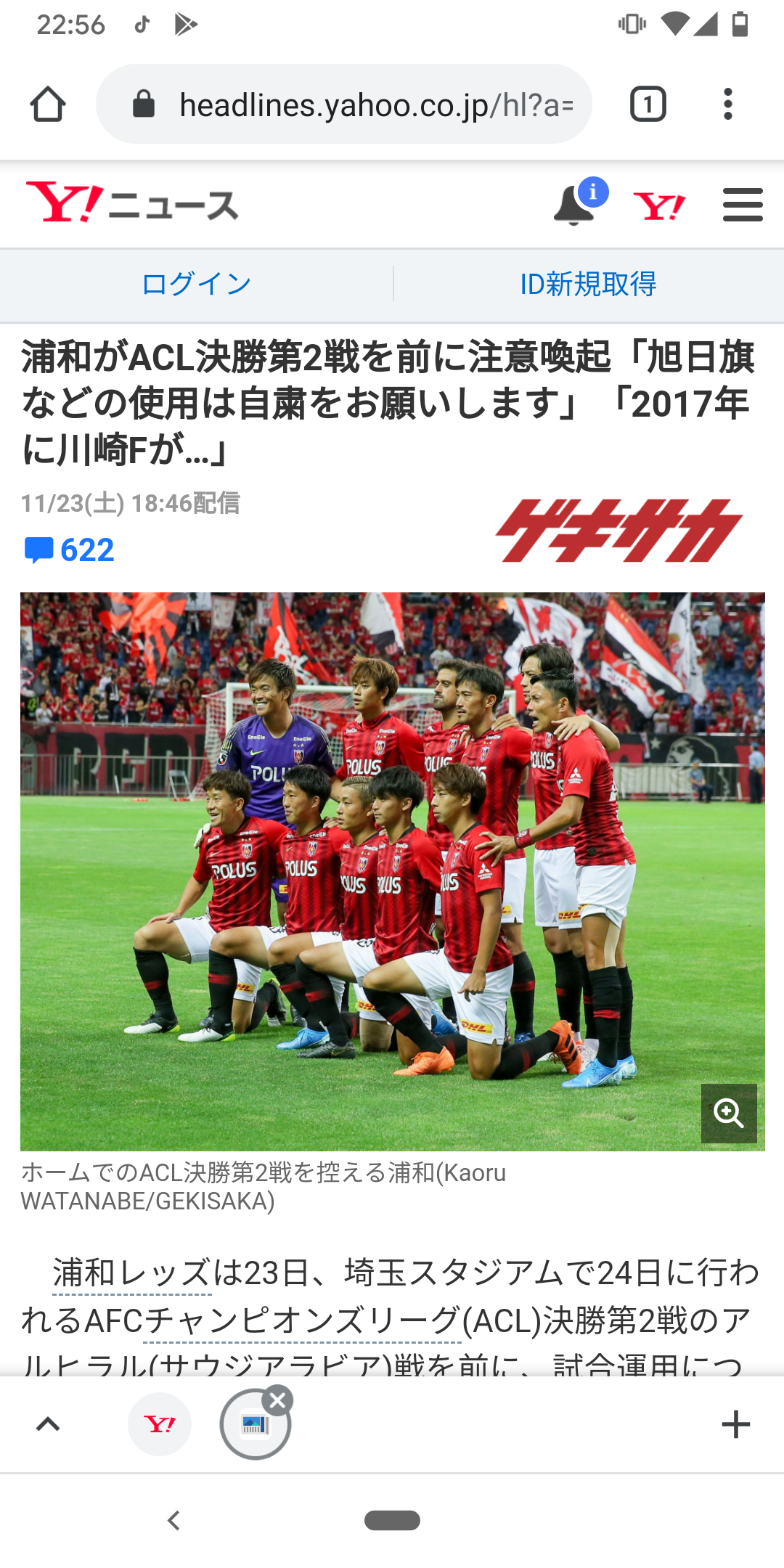Image resolution: width=784 pixels, height=1568 pixels.
Task: Close the second tab in the bottom bar
Action: tap(277, 1400)
